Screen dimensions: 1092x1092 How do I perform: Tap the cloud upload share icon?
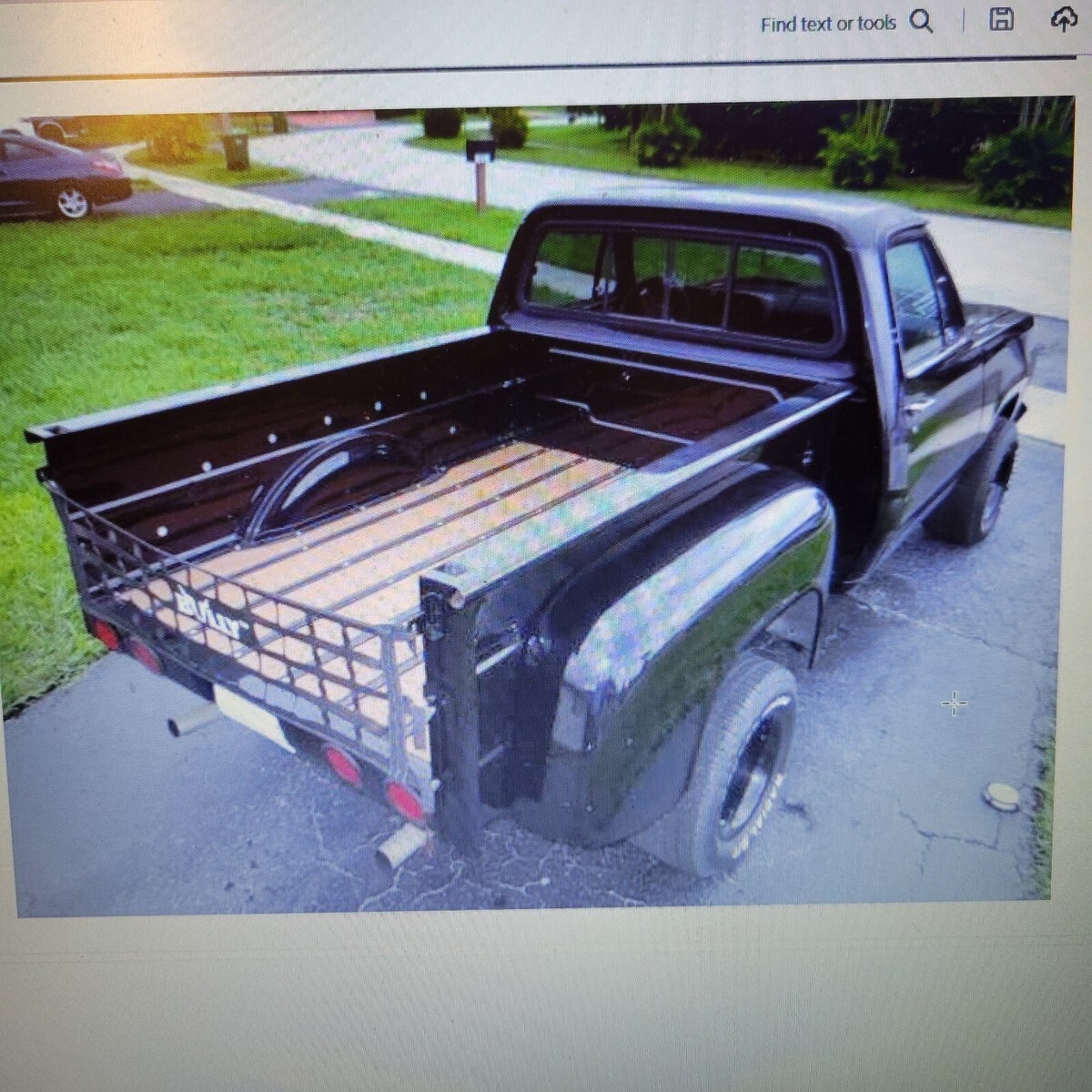1064,20
